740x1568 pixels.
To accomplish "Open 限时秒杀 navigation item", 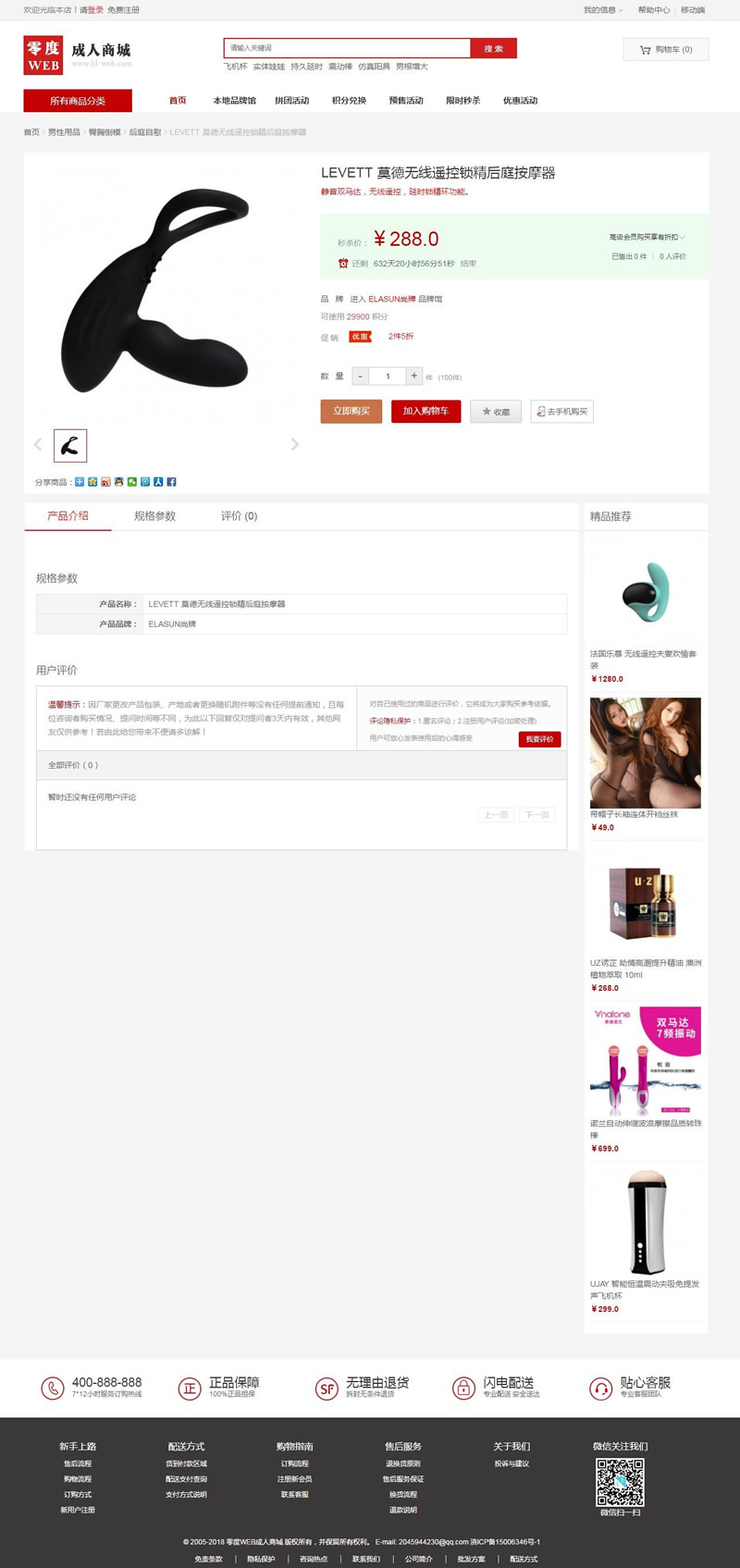I will (462, 101).
